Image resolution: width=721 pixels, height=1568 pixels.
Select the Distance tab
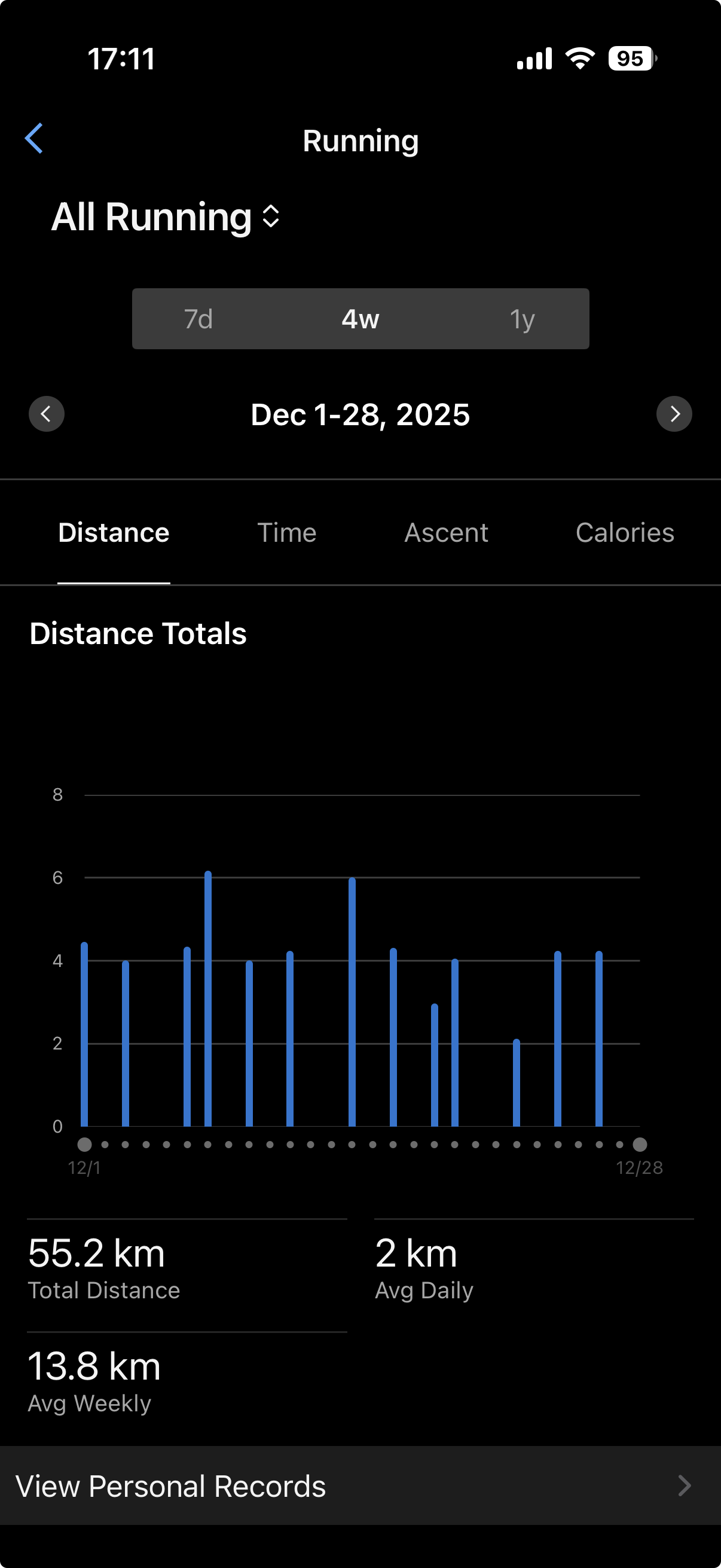pos(114,533)
